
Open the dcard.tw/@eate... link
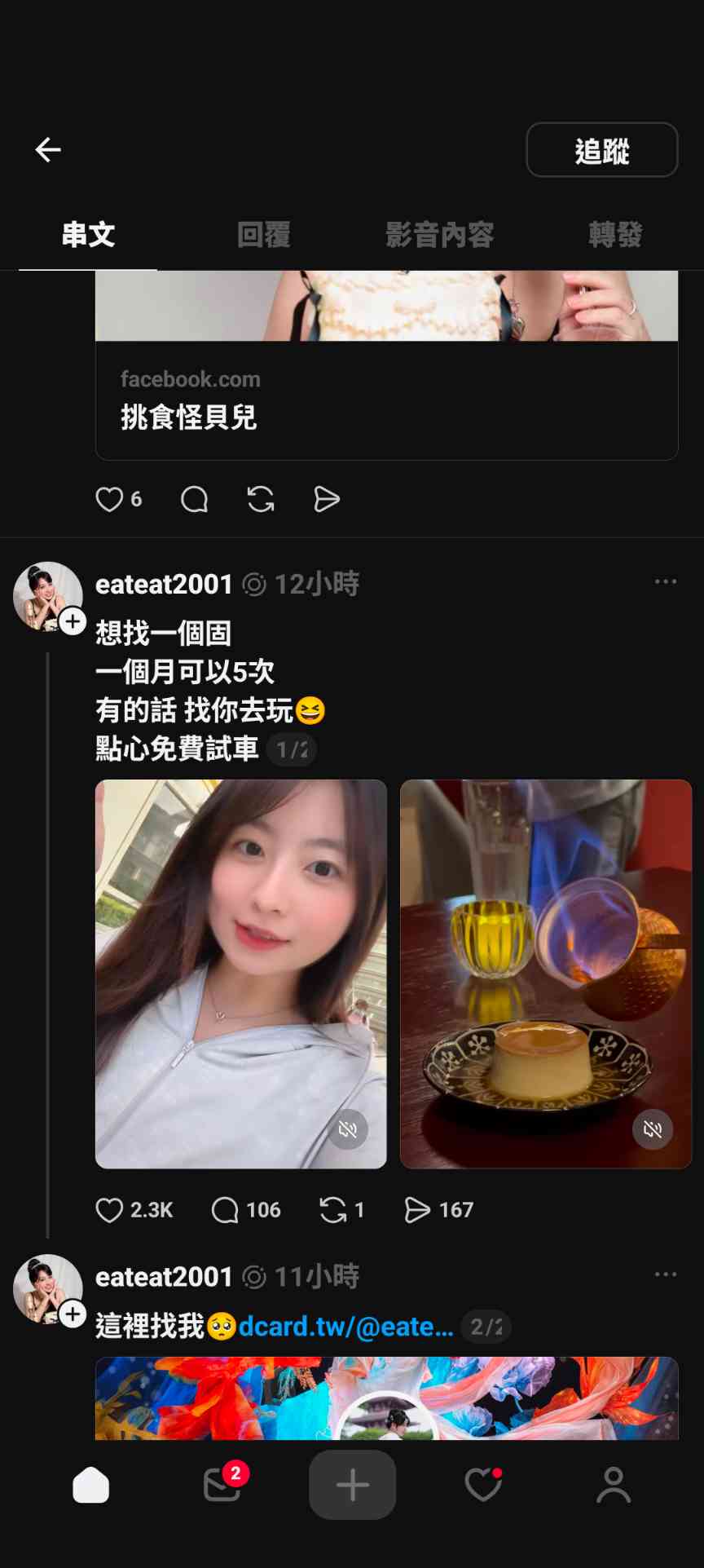tap(345, 1327)
